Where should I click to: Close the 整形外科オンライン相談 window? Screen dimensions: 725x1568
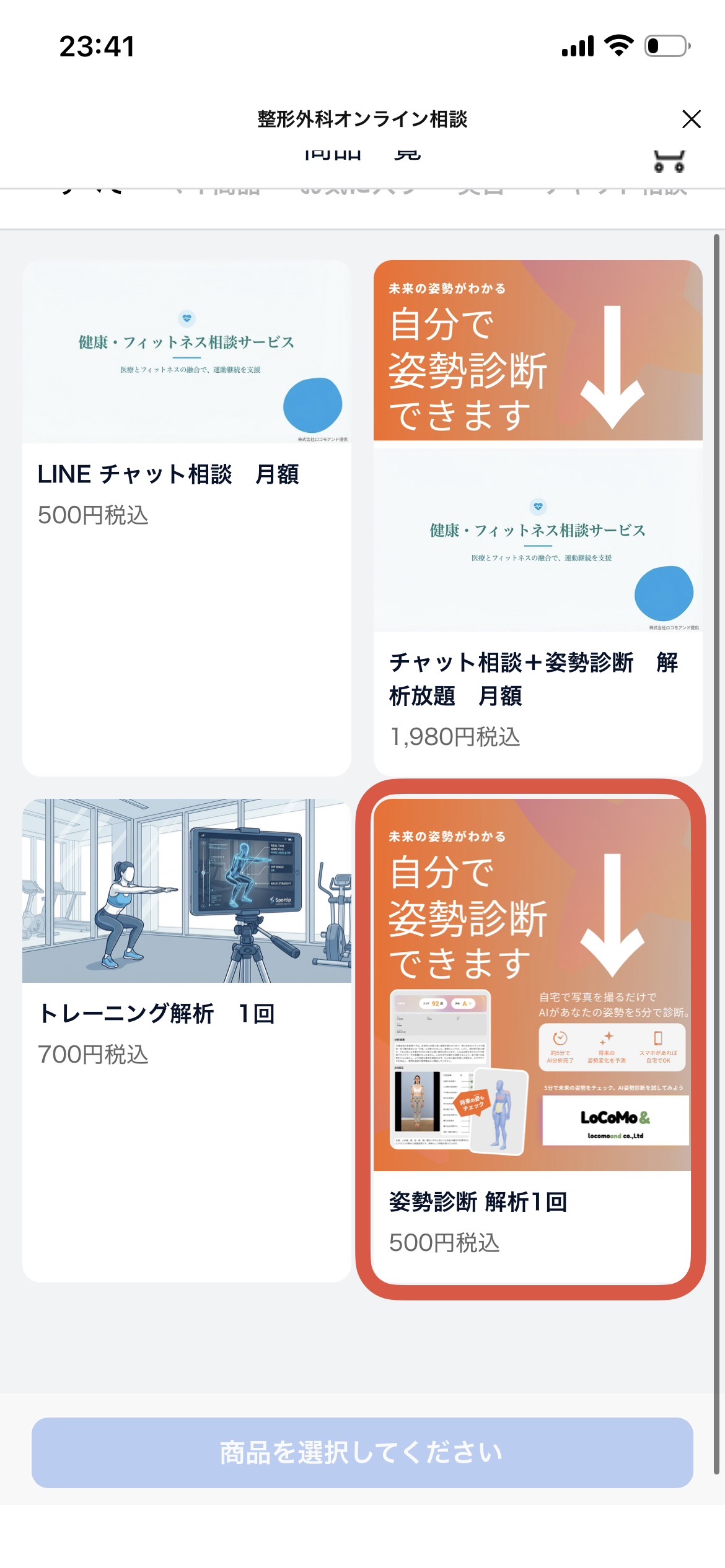(x=691, y=119)
